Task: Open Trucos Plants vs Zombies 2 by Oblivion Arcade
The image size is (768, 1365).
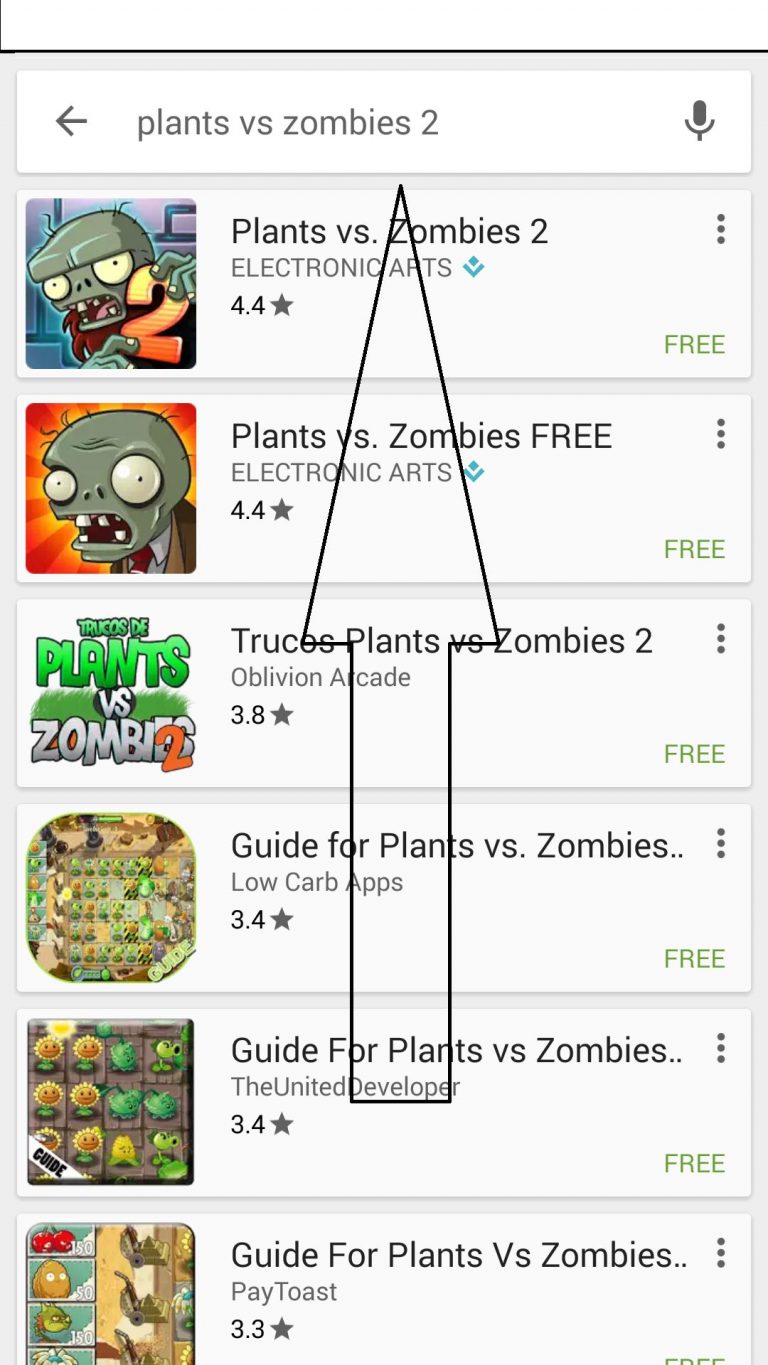Action: pos(384,694)
